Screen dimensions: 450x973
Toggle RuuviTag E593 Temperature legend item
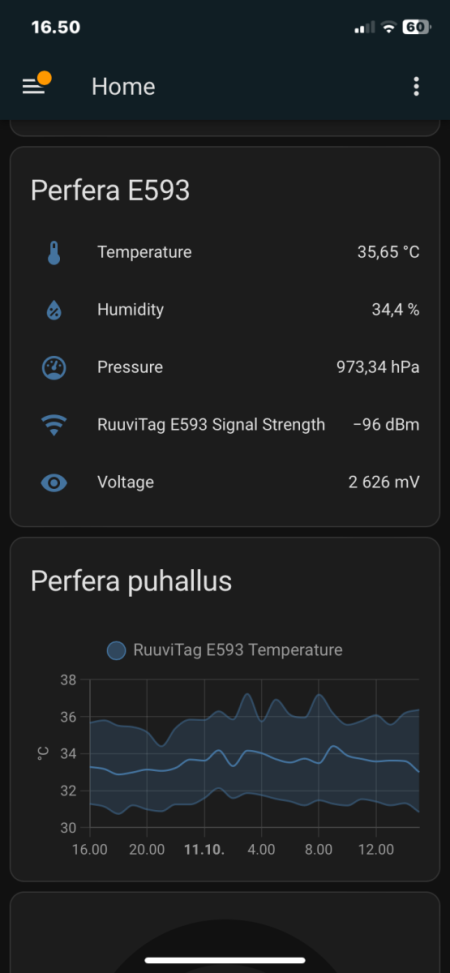point(225,650)
